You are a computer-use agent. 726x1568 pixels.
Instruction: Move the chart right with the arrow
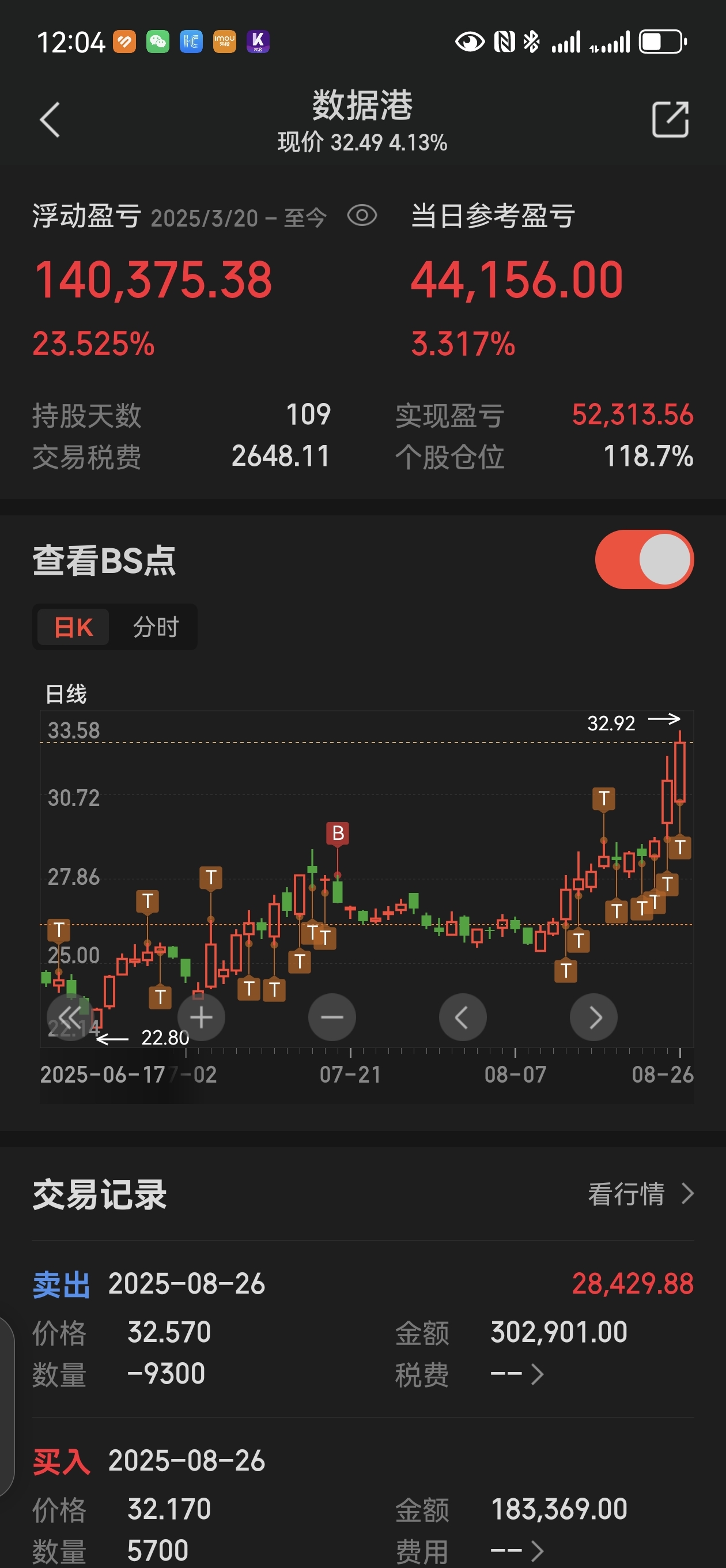click(594, 1017)
